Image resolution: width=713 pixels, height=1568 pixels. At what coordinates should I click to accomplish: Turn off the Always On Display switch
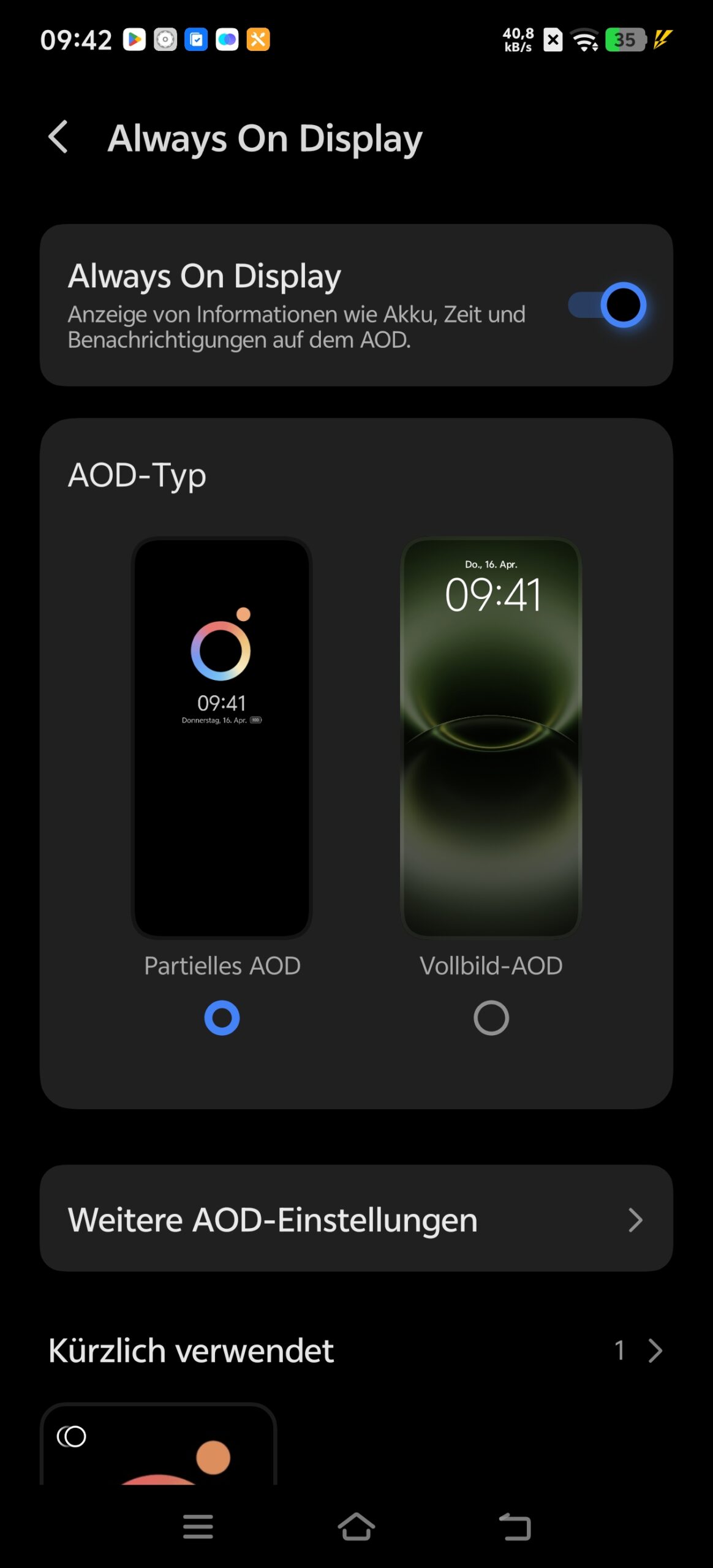(x=606, y=305)
